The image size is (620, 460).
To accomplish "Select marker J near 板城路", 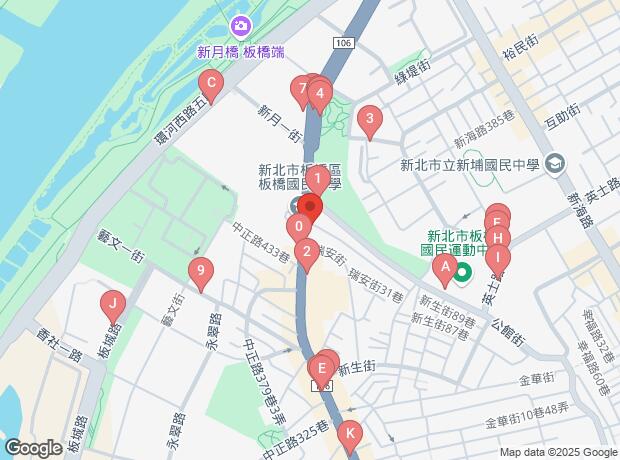I will click(113, 303).
